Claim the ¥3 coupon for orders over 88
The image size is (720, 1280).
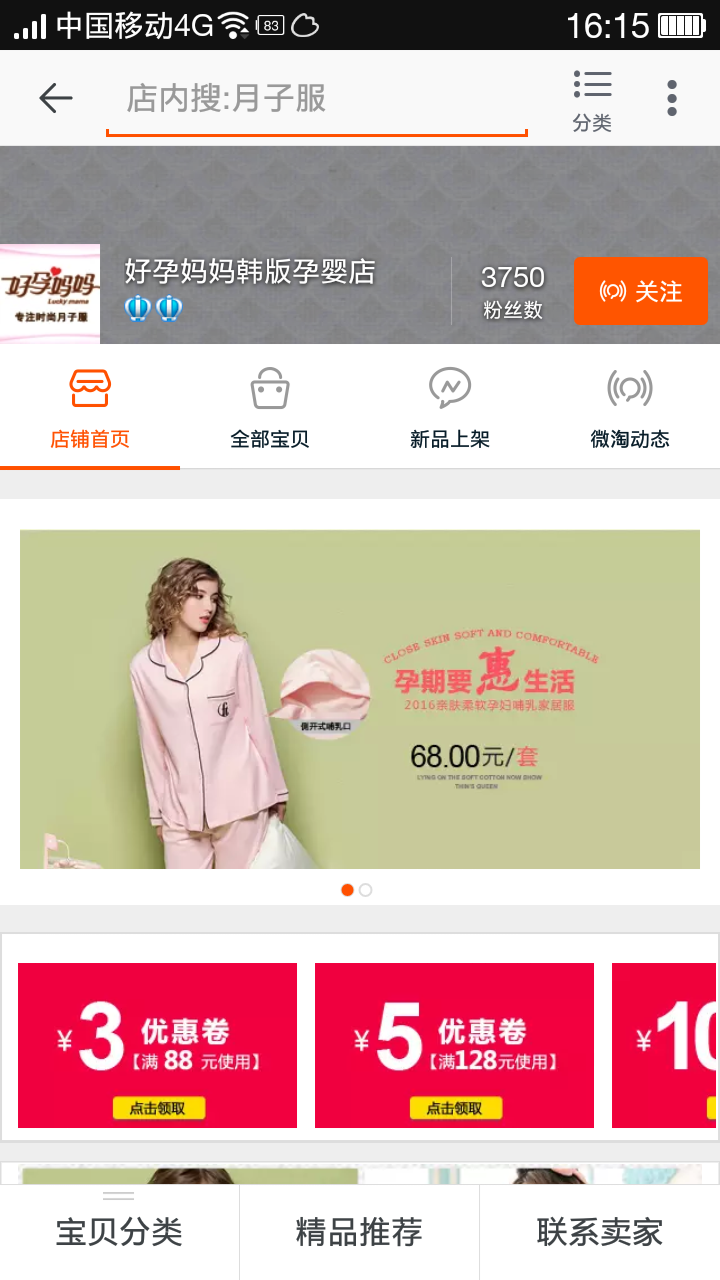pos(157,1107)
